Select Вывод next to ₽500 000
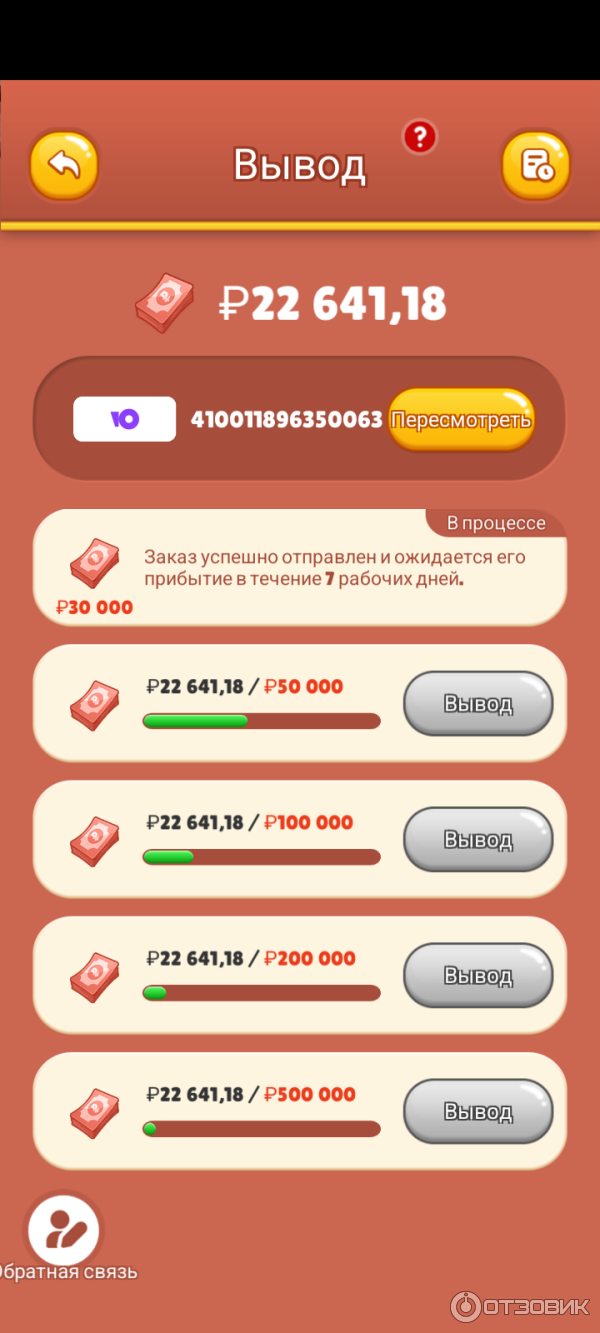Screen dimensions: 600x1333 point(478,1112)
